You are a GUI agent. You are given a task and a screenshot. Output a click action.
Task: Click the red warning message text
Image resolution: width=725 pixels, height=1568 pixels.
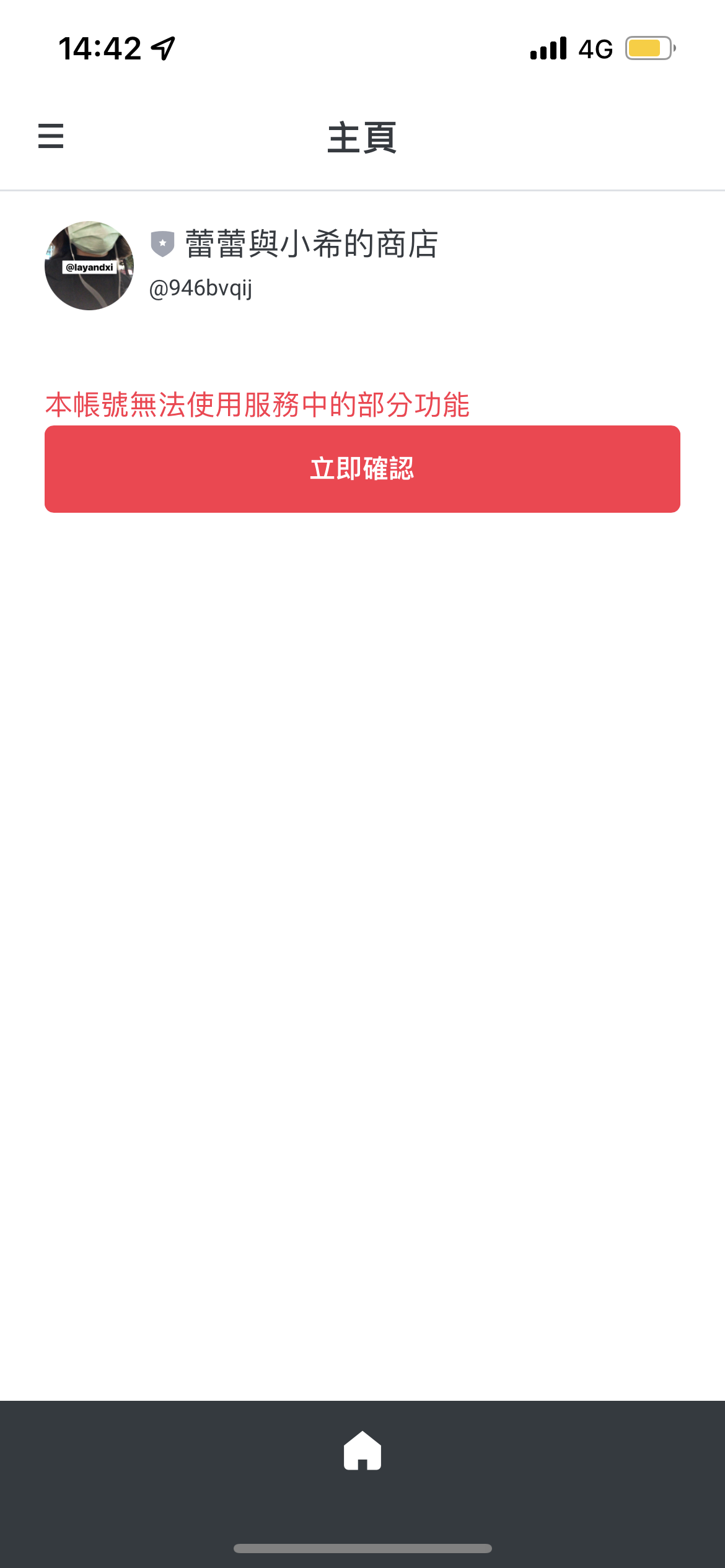pos(259,404)
